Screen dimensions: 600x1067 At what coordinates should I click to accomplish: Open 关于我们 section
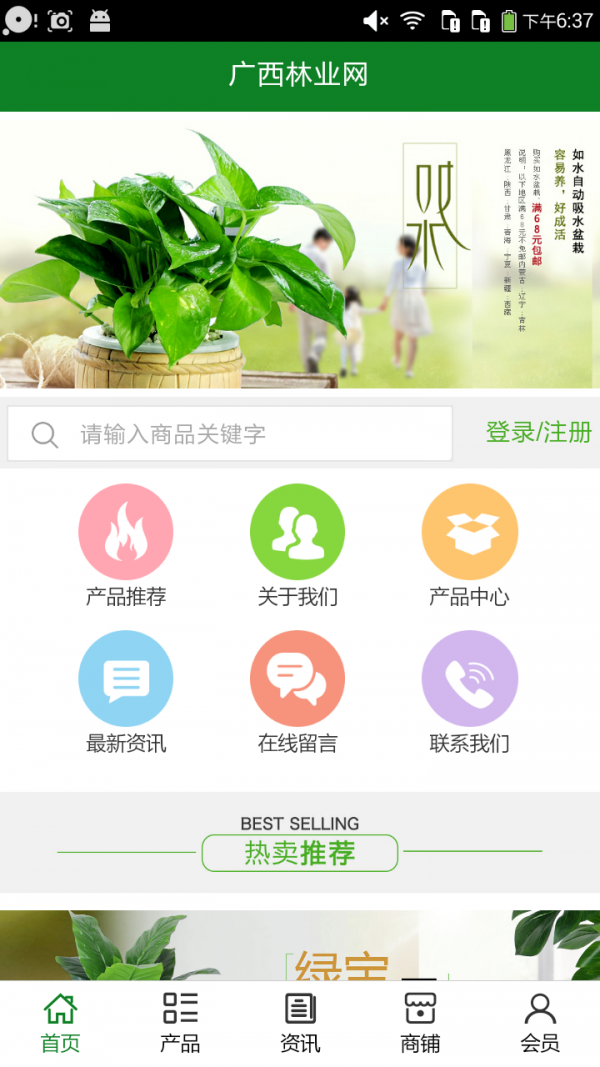click(297, 532)
